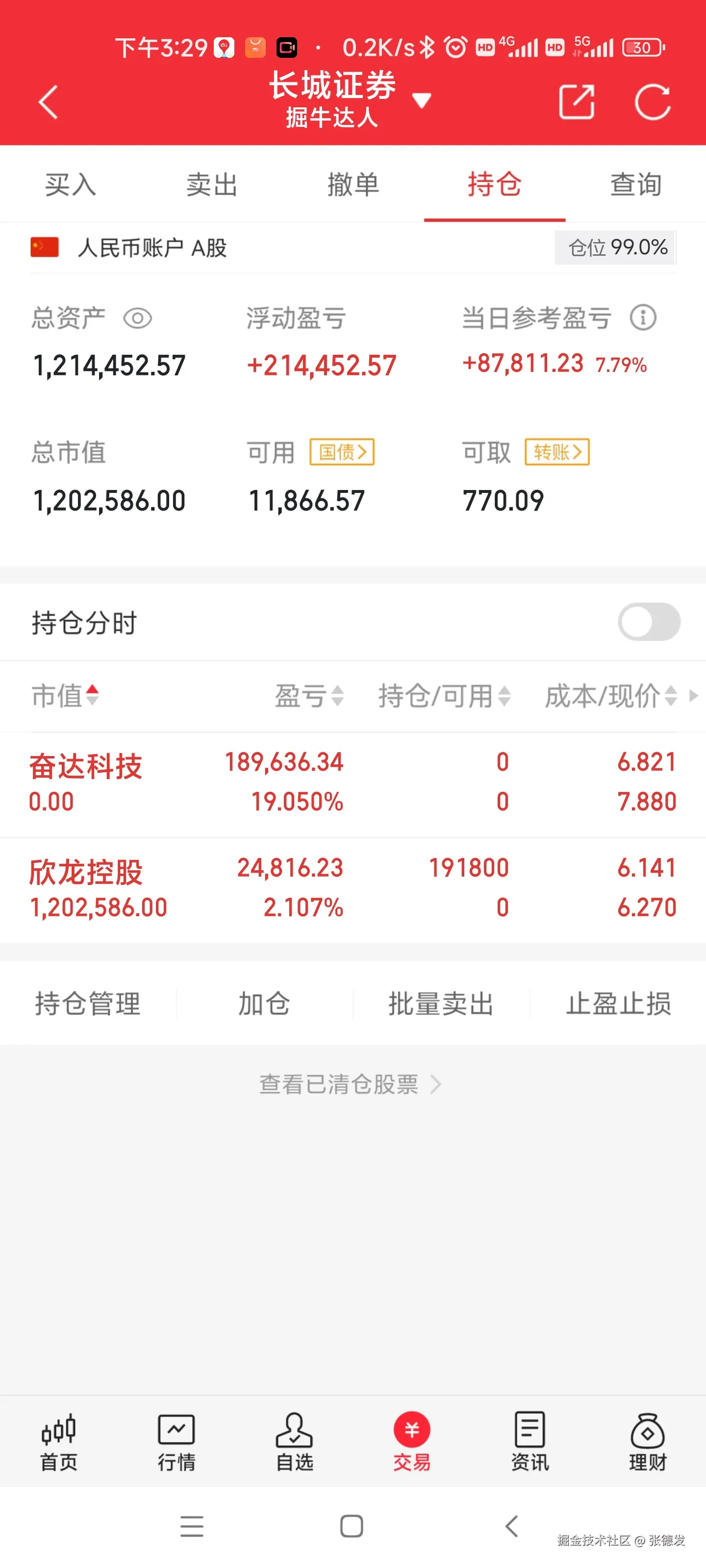Open the 查询 tab
Viewport: 706px width, 1568px height.
click(x=635, y=184)
